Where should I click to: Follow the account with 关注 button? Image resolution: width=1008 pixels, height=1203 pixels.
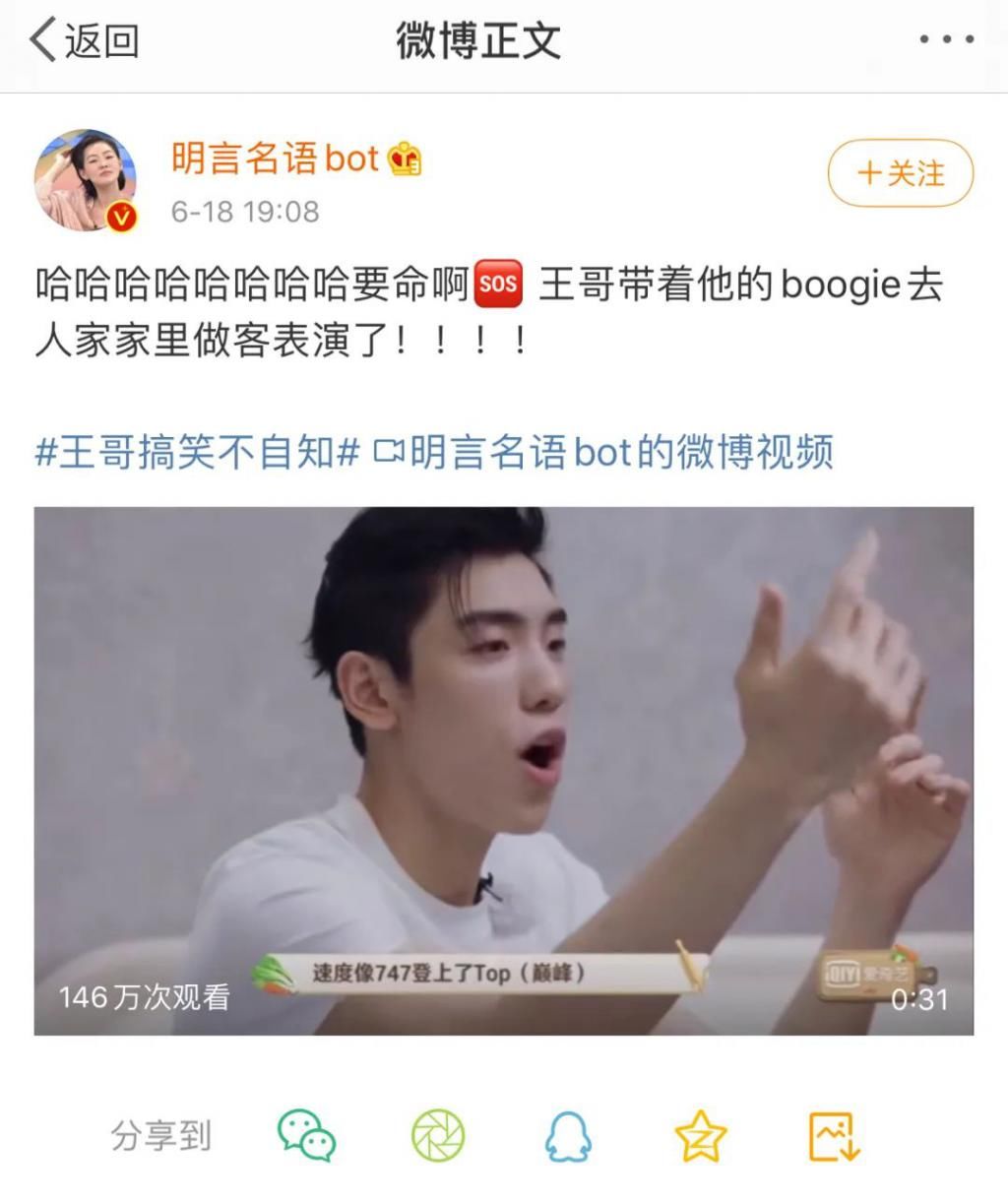click(900, 174)
